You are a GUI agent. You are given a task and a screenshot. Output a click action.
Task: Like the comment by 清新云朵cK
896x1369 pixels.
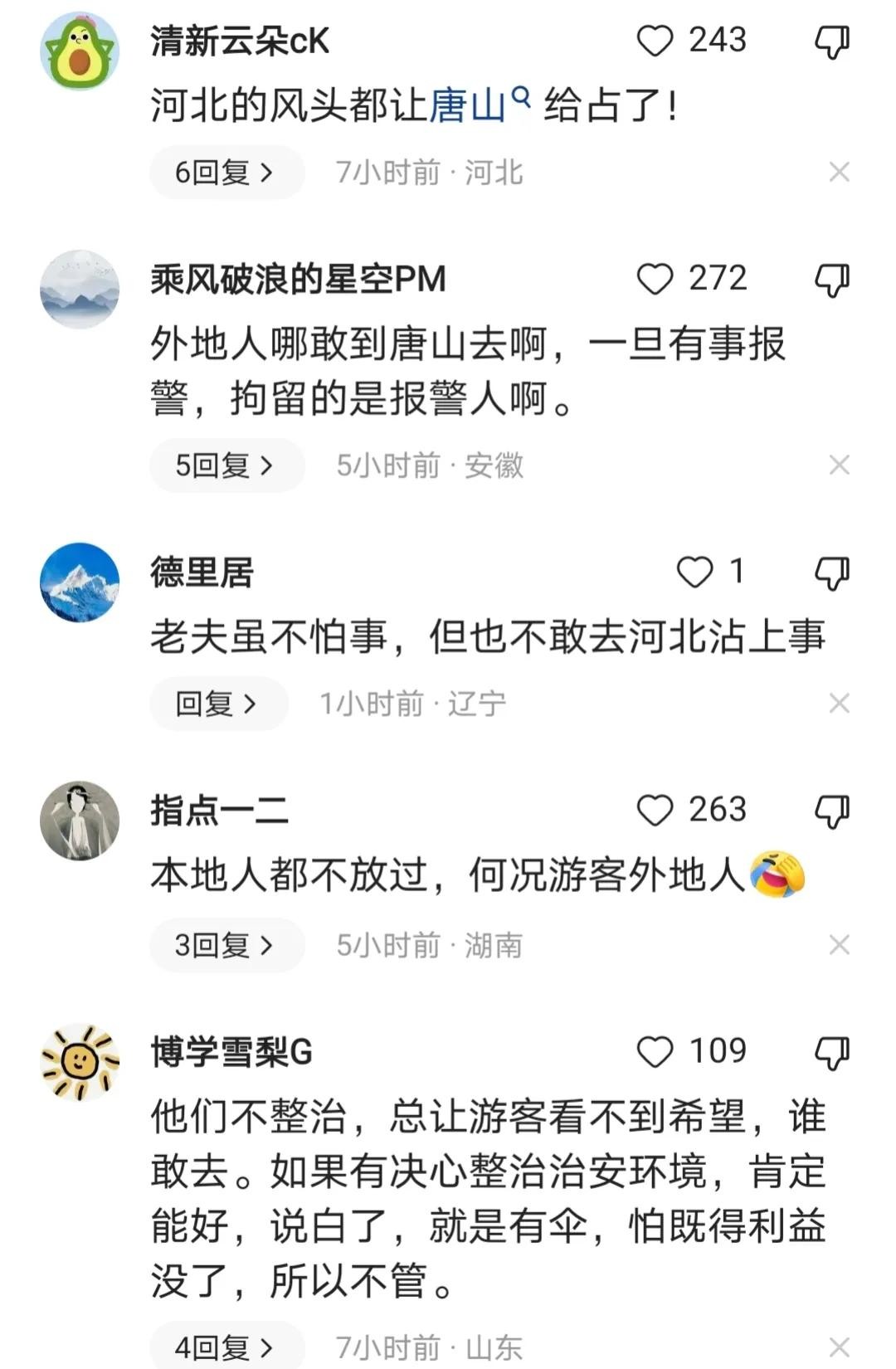tap(655, 41)
